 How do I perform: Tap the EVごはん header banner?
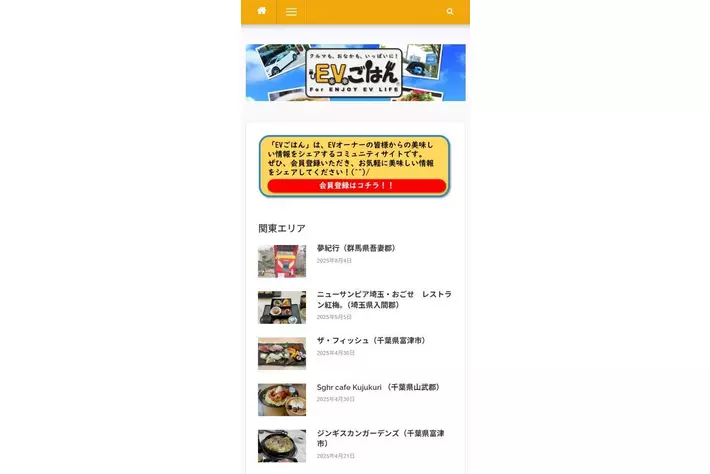355,72
